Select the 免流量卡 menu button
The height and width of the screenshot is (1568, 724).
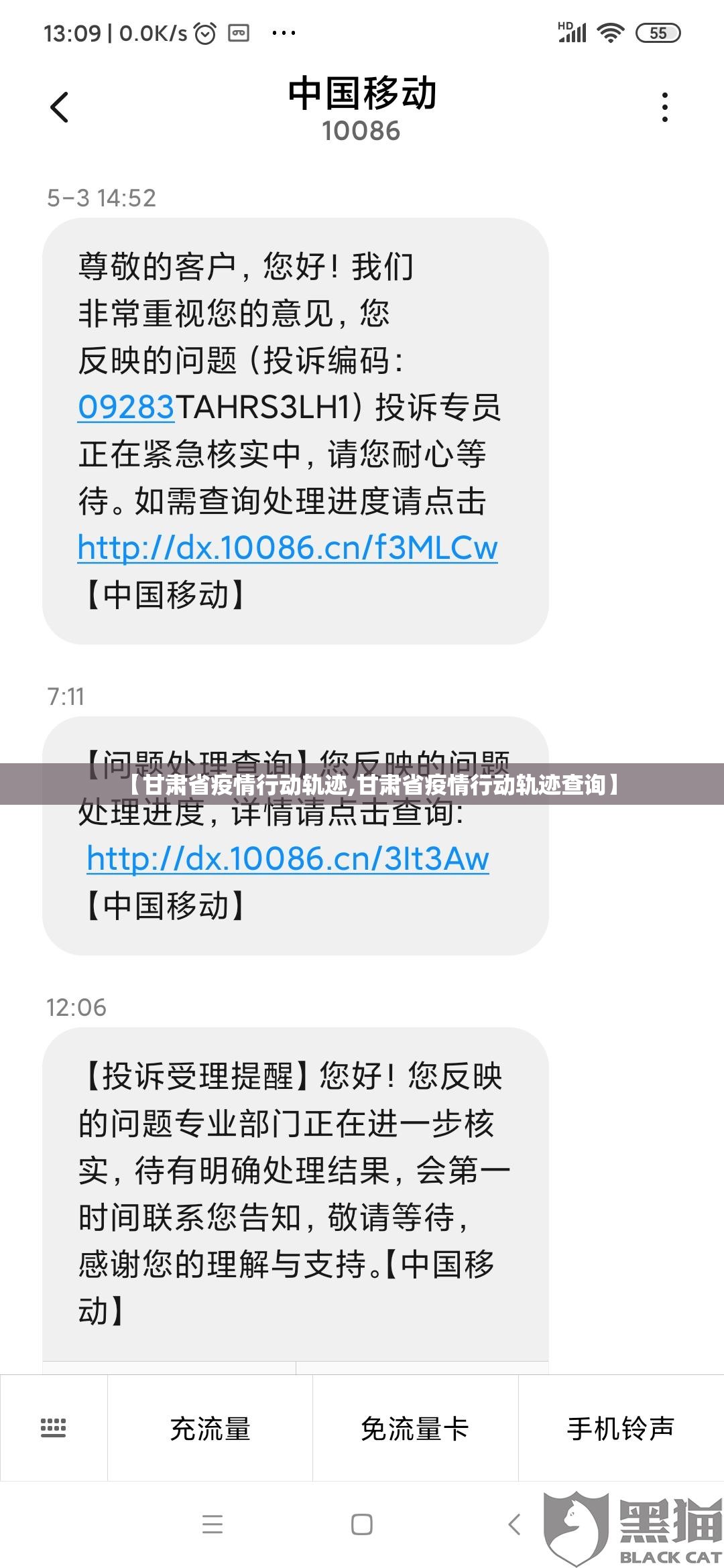click(x=415, y=1428)
